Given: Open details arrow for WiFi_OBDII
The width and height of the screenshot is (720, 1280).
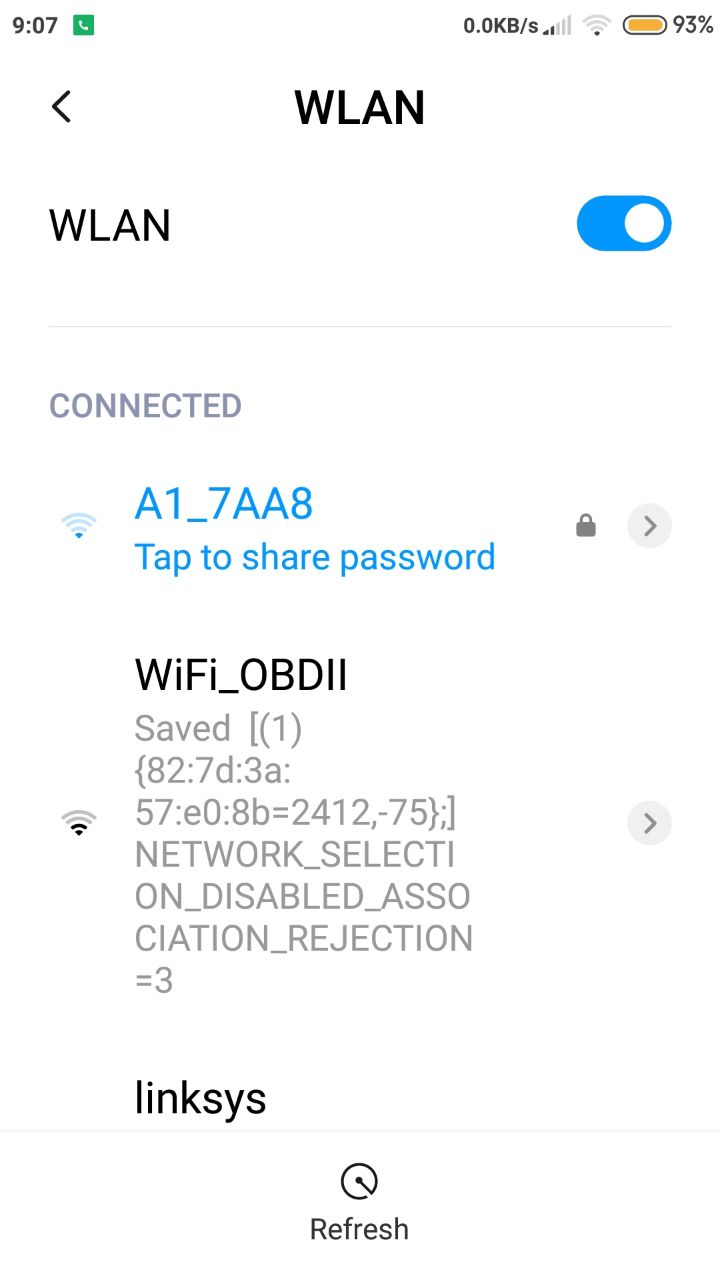Looking at the screenshot, I should [649, 823].
